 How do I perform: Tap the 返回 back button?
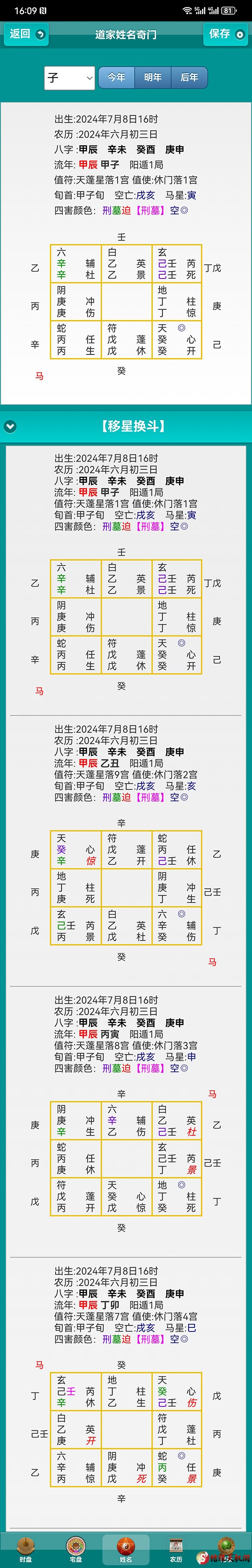click(x=26, y=34)
